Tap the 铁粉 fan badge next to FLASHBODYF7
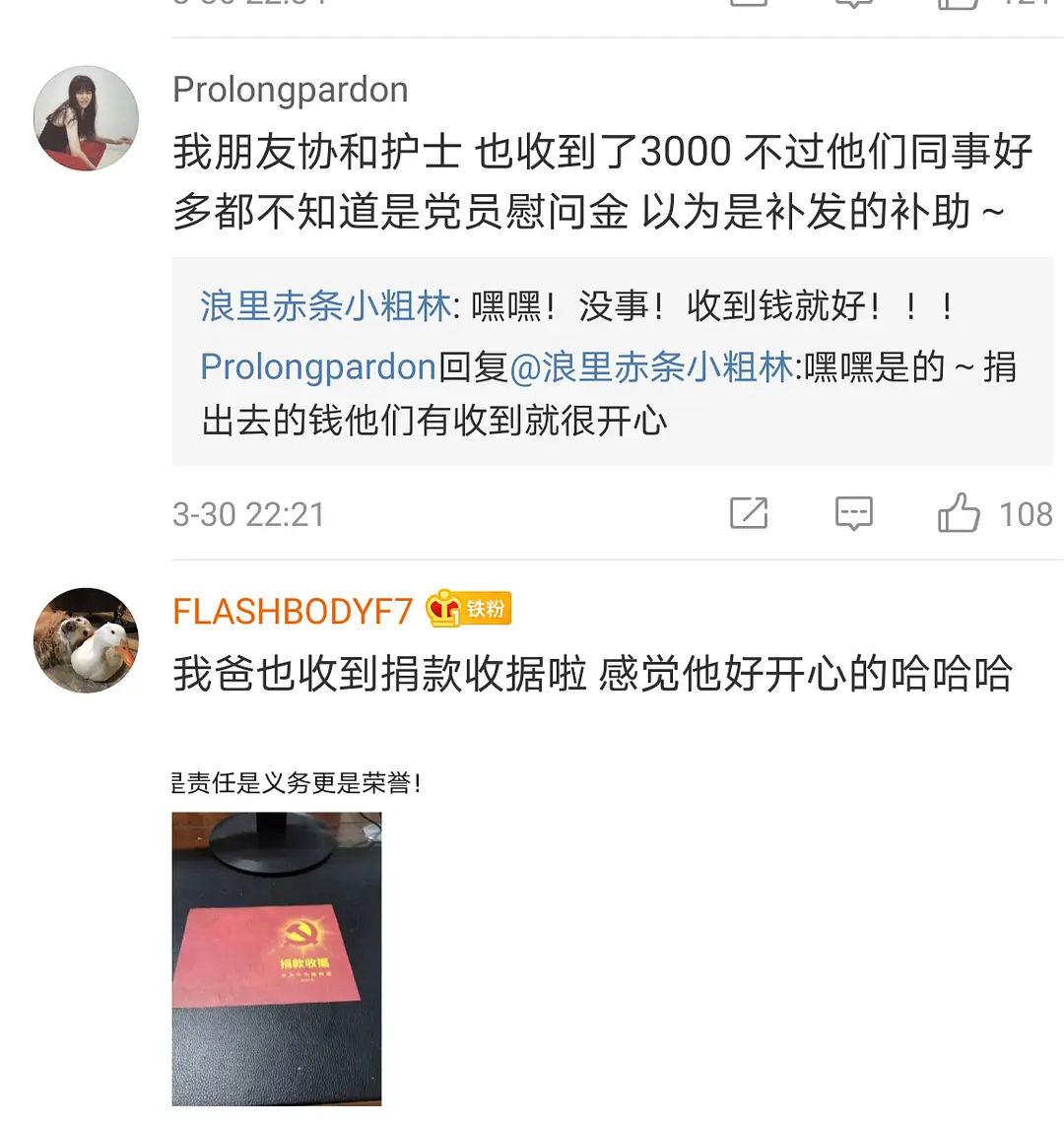The height and width of the screenshot is (1122, 1064). pos(469,610)
